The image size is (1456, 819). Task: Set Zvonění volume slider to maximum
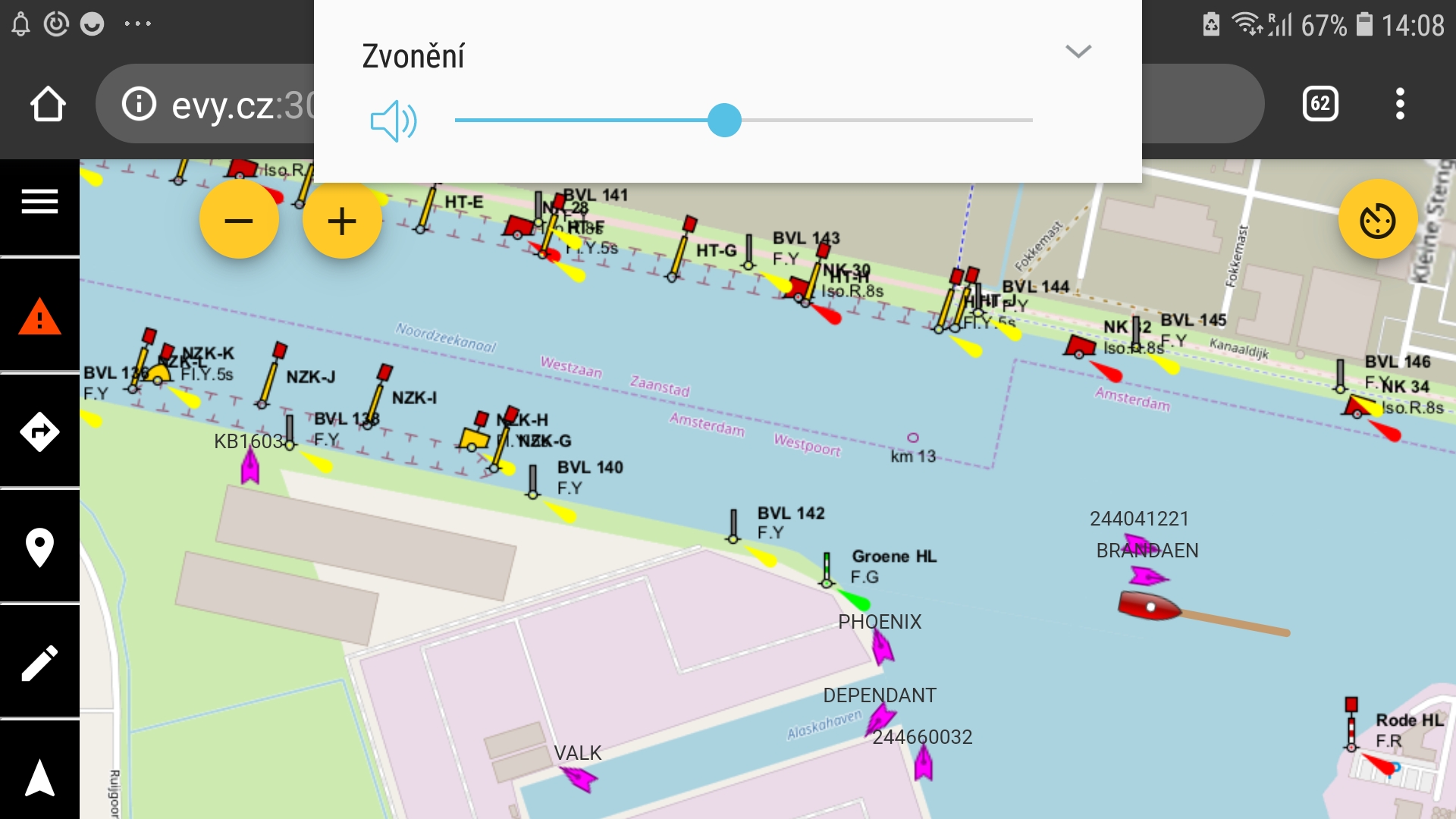(x=1031, y=120)
